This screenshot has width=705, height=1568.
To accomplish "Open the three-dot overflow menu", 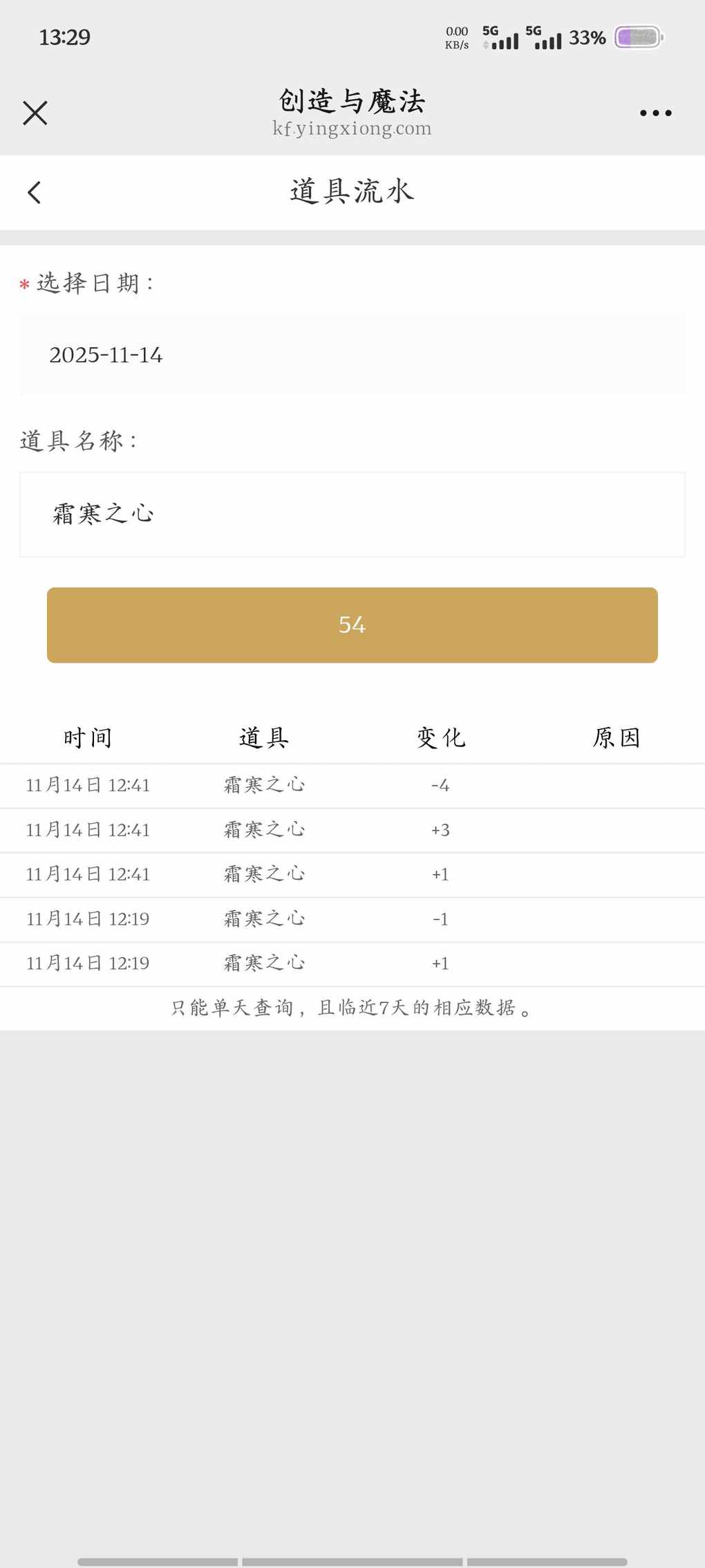I will (x=655, y=113).
